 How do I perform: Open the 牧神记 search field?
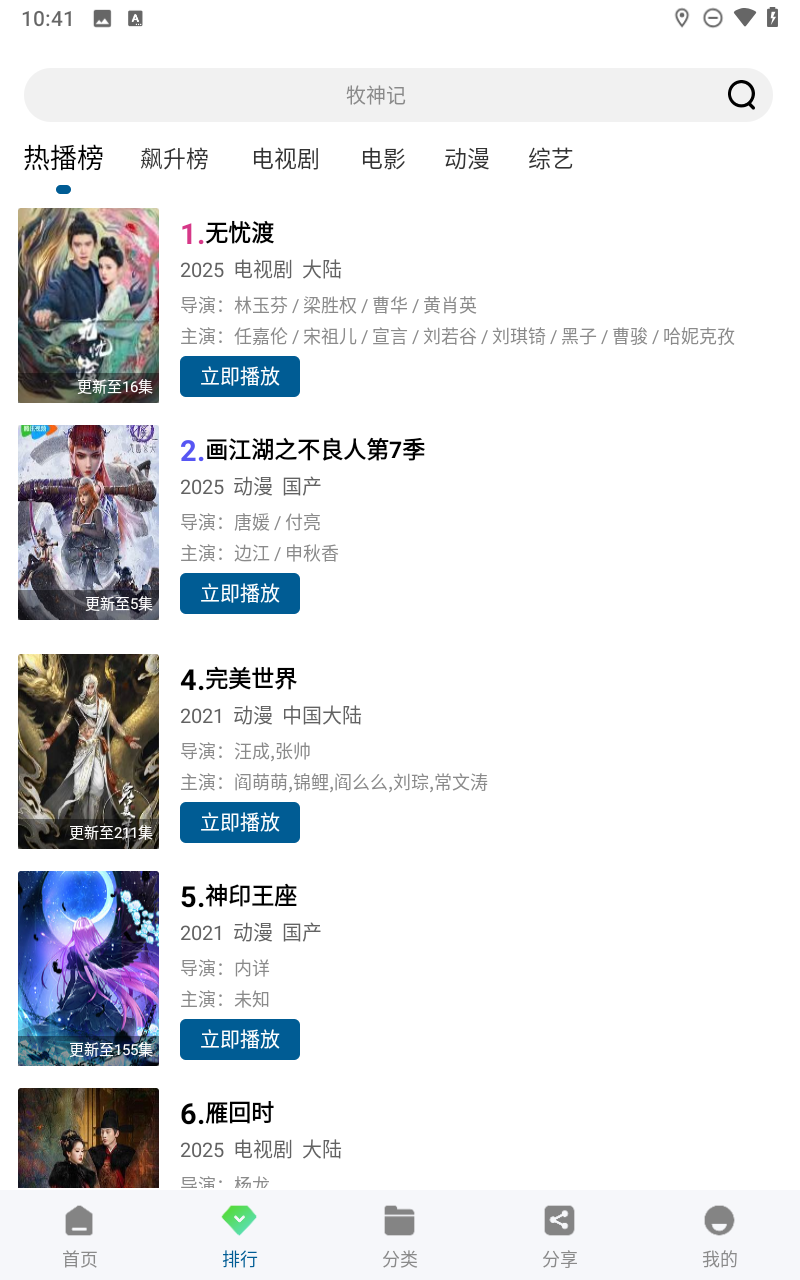tap(398, 95)
